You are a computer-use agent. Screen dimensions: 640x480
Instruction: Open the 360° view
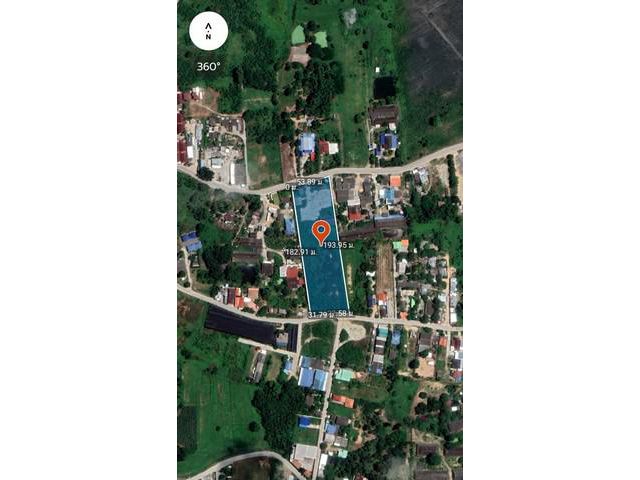(208, 66)
